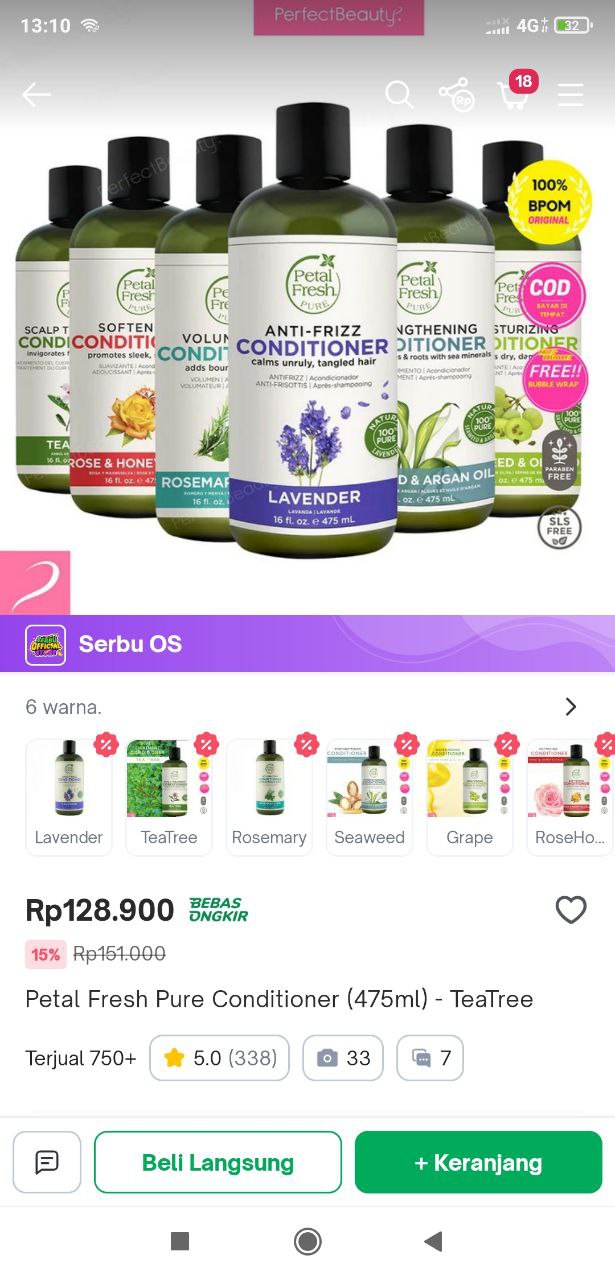Viewport: 615px width, 1280px height.
Task: Share this product
Action: 456,95
